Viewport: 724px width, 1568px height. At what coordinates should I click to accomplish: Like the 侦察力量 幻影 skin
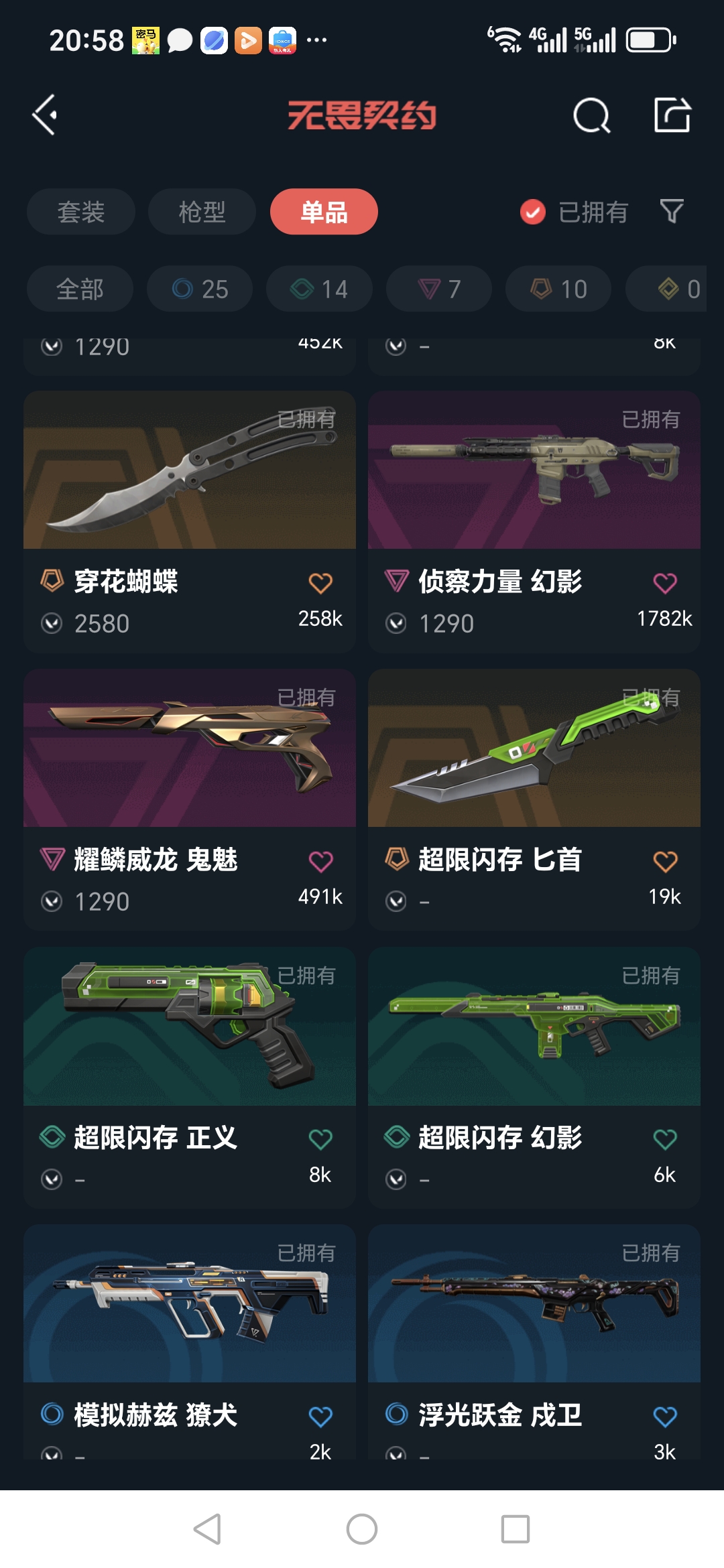coord(665,583)
